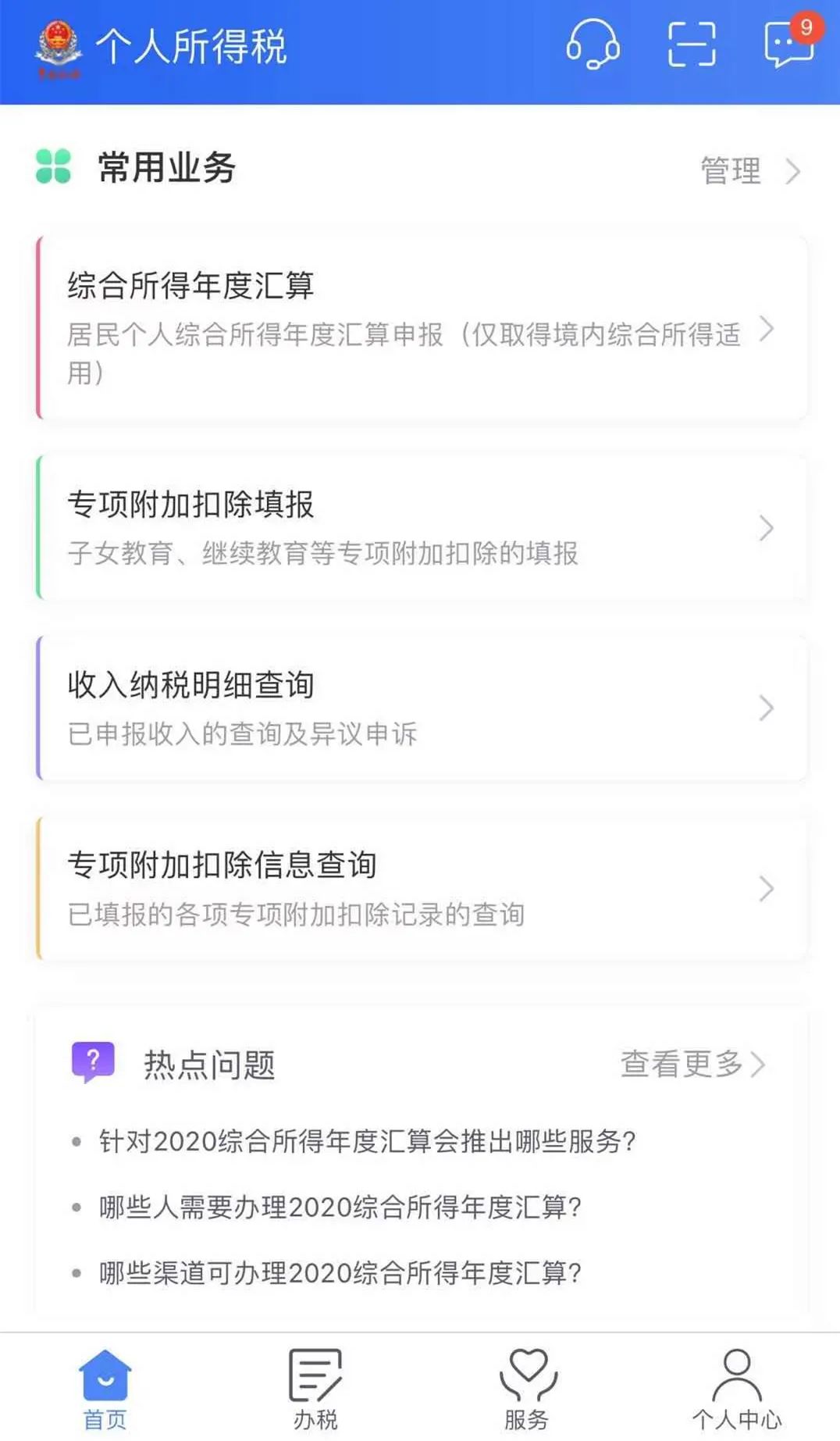Open question 哪些人需要办理2020综合所得年度汇算
The width and height of the screenshot is (840, 1441).
[340, 1207]
